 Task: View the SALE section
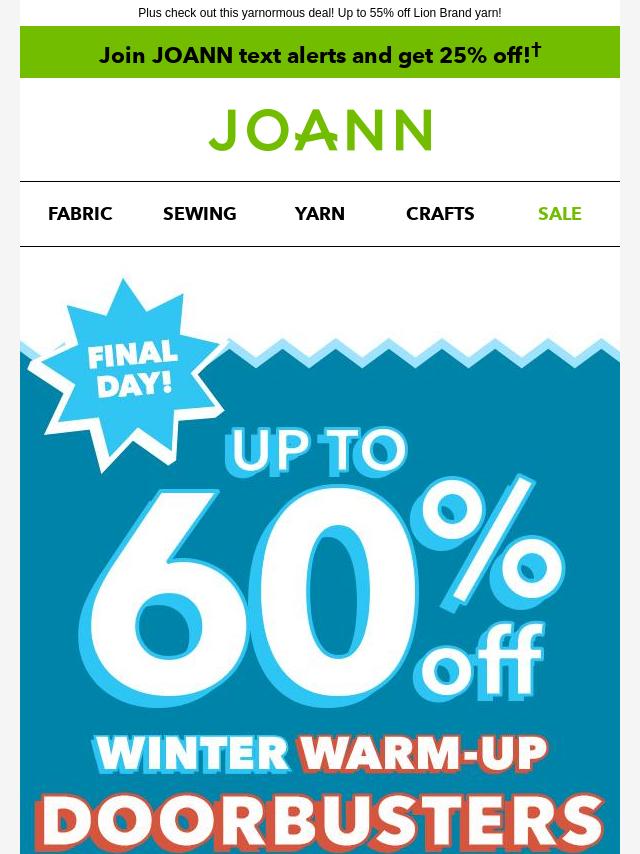pos(559,214)
